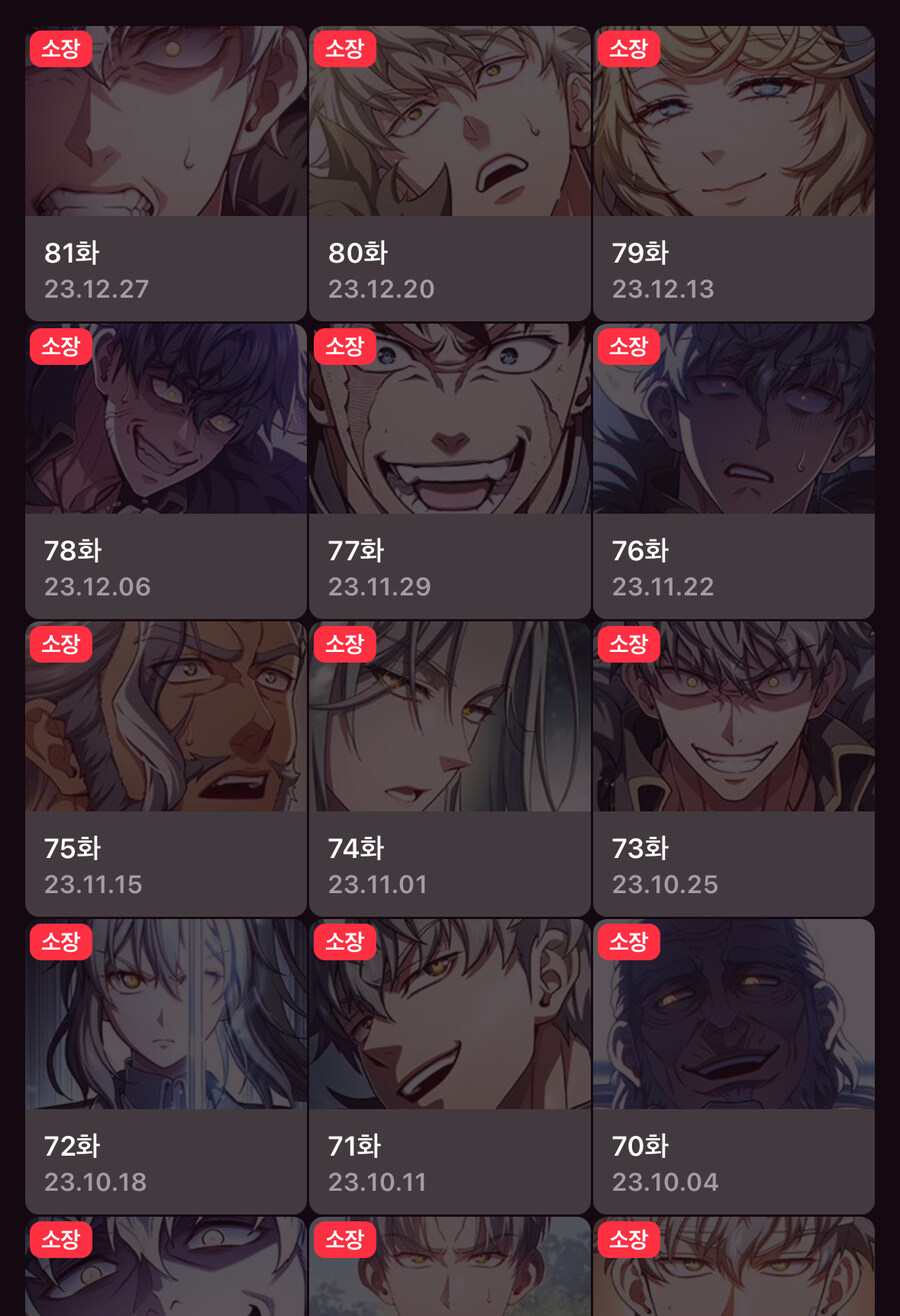Open episode 74화 dated 23.11.01
Screen dimensions: 900x1316
coord(449,768)
